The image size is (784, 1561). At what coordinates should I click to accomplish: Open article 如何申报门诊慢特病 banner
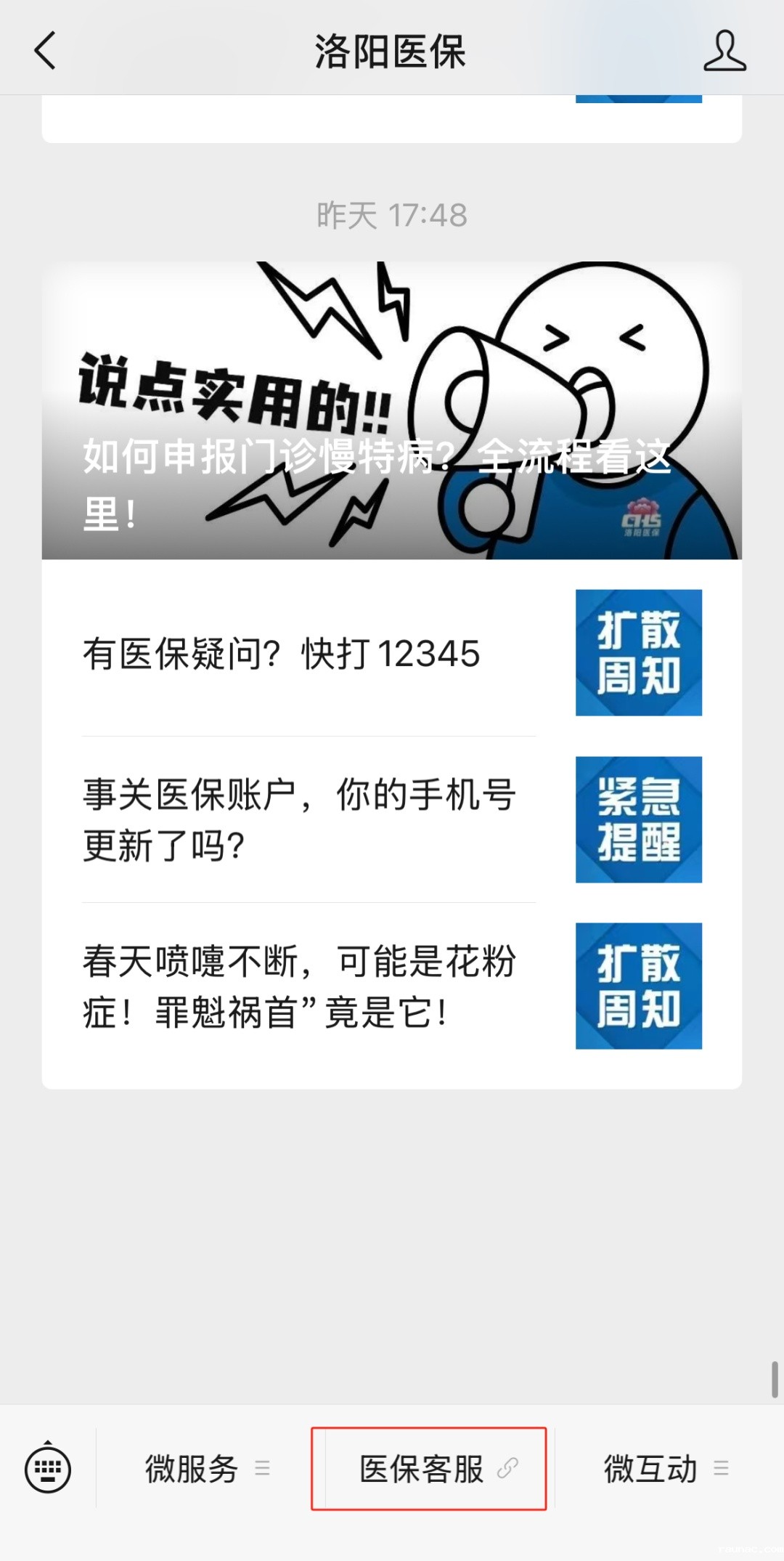(x=392, y=410)
